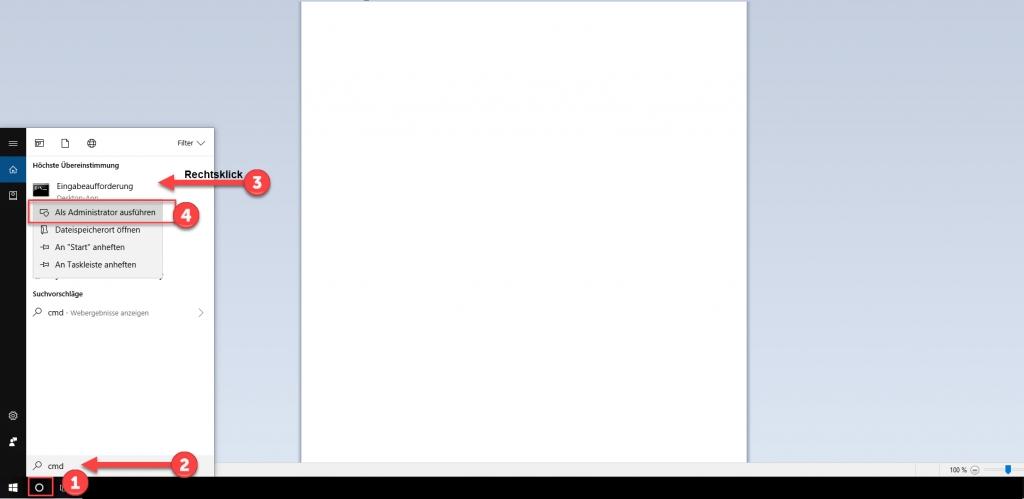
Task: Expand the hamburger menu in search panel
Action: coord(13,144)
